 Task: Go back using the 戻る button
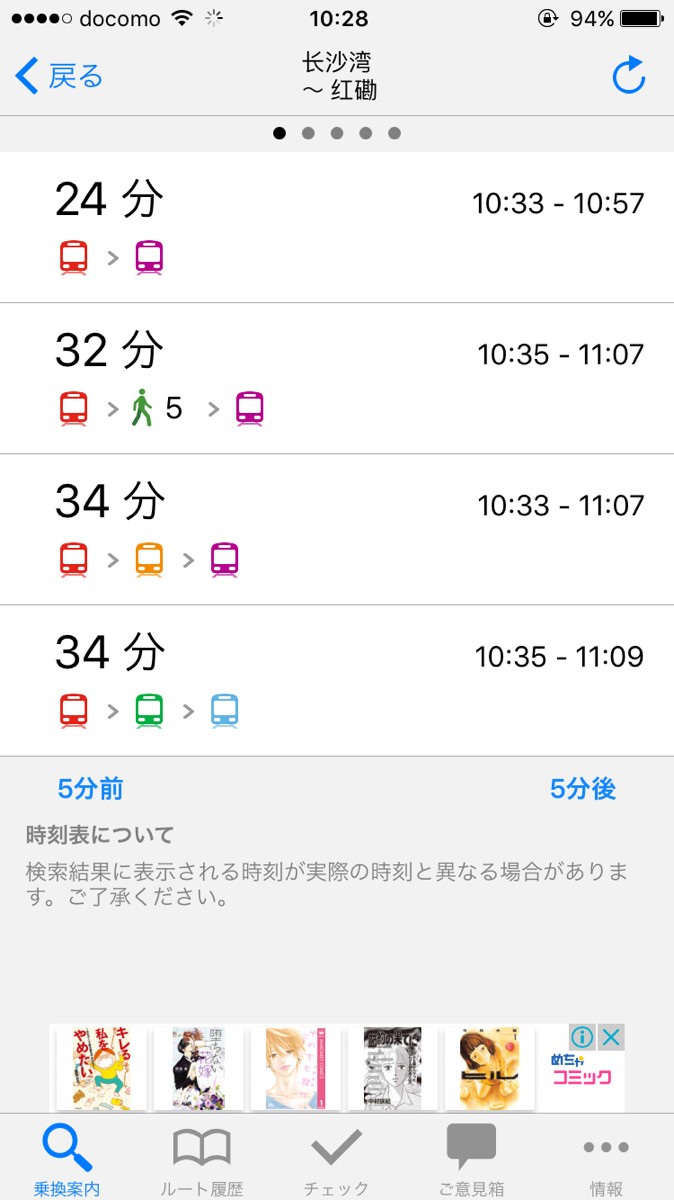(x=60, y=76)
